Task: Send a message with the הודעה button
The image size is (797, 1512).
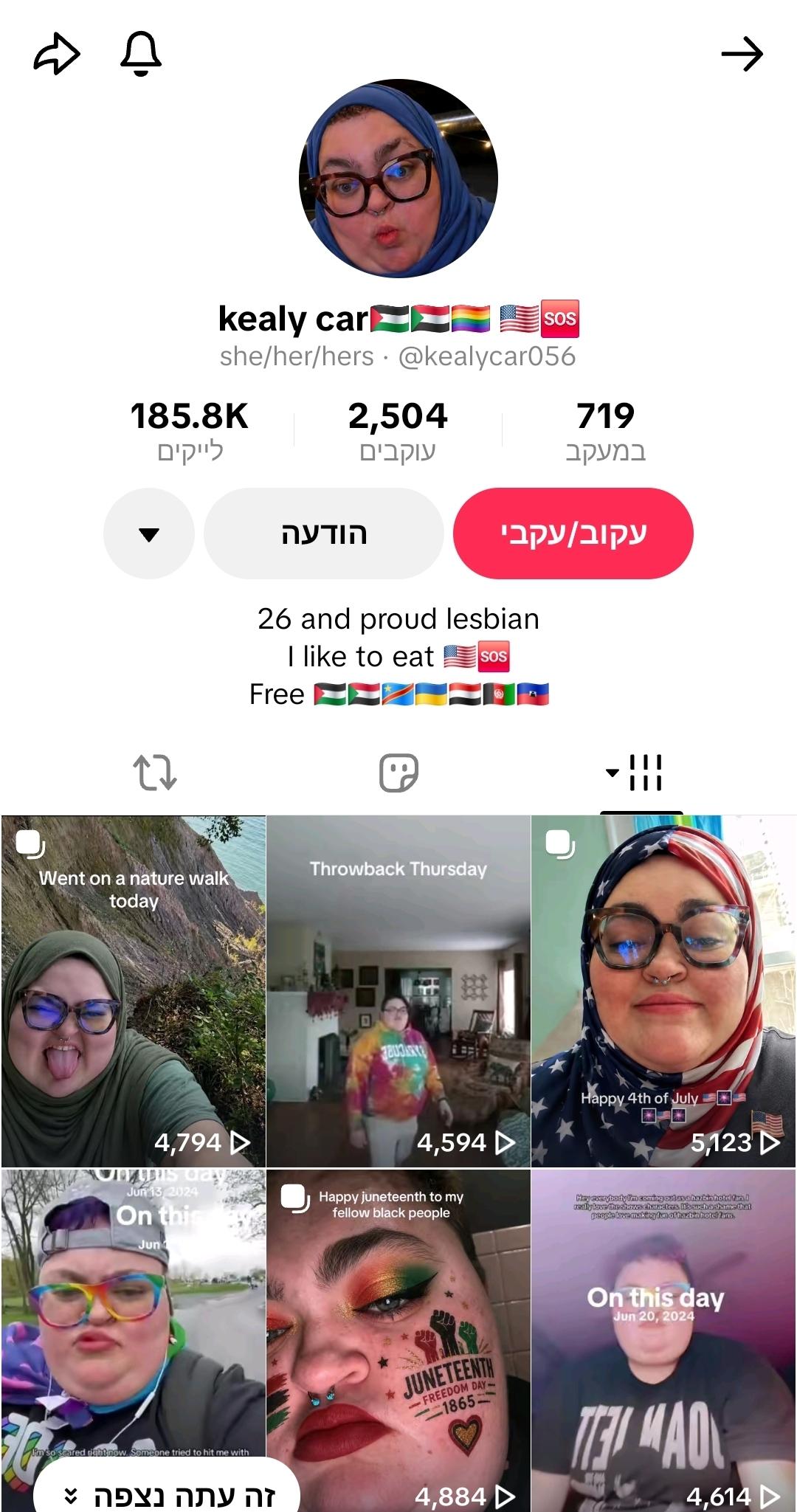Action: click(324, 534)
